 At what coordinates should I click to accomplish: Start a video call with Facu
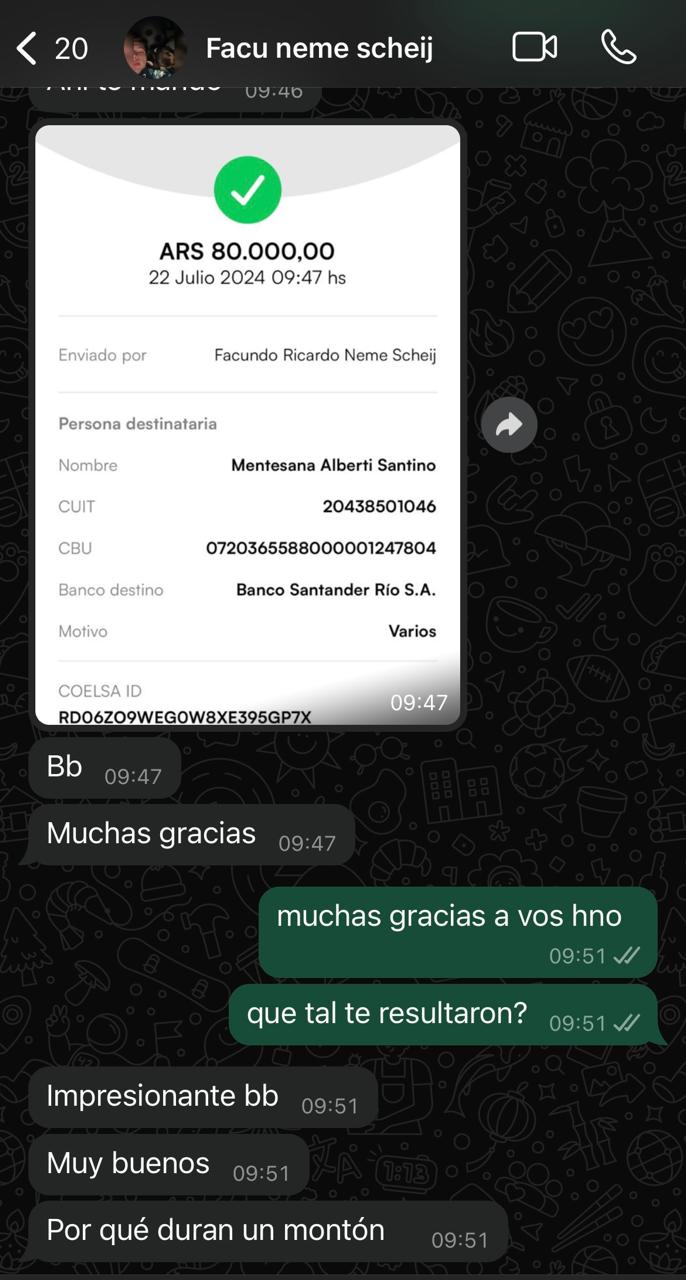click(535, 47)
